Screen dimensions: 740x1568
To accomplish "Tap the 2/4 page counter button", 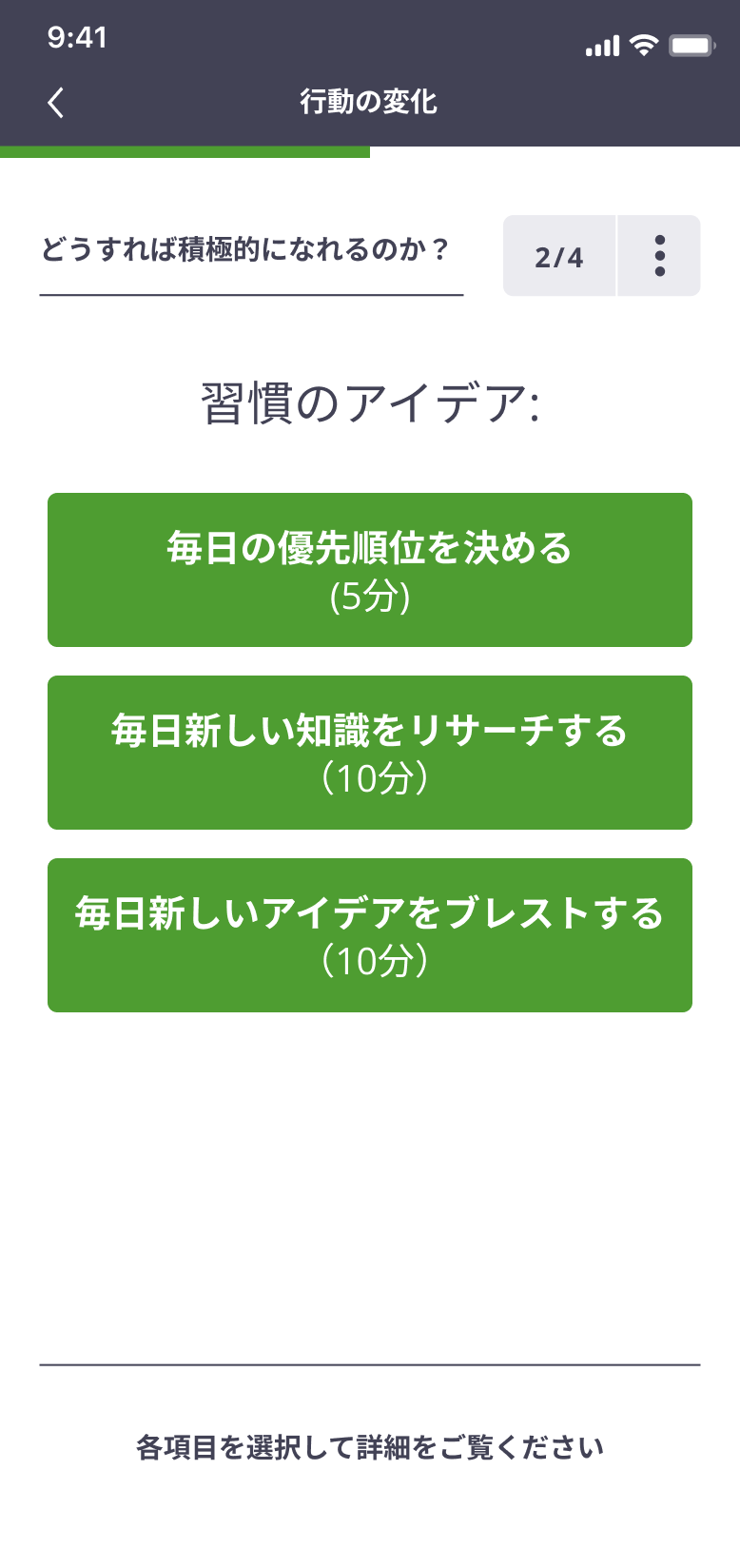I will 559,256.
